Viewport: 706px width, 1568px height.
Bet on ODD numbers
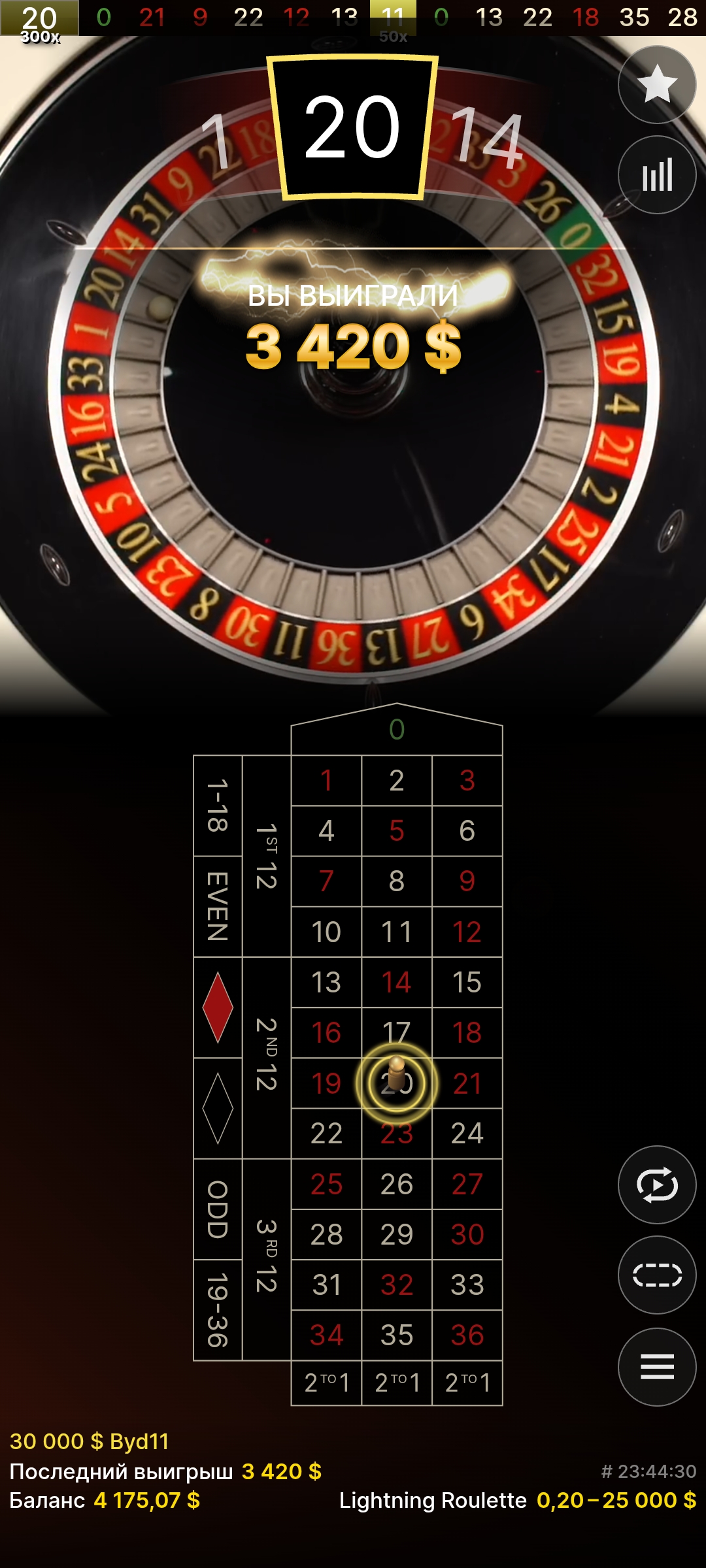(x=218, y=1209)
